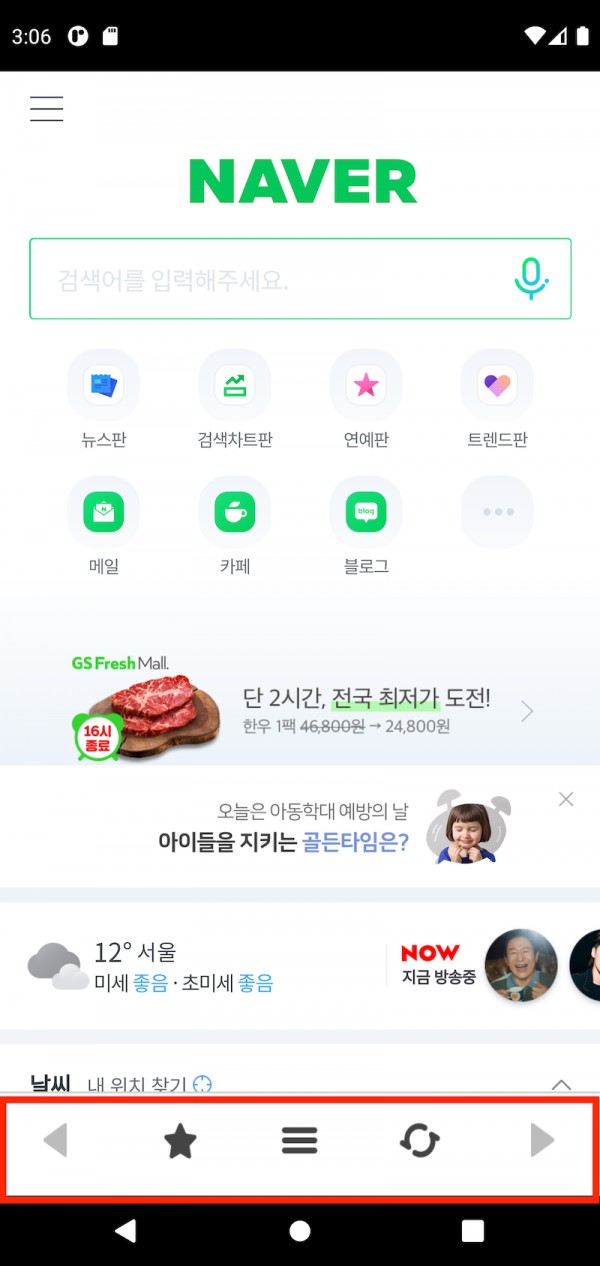The height and width of the screenshot is (1266, 600).
Task: Tap the system home button
Action: click(300, 1231)
